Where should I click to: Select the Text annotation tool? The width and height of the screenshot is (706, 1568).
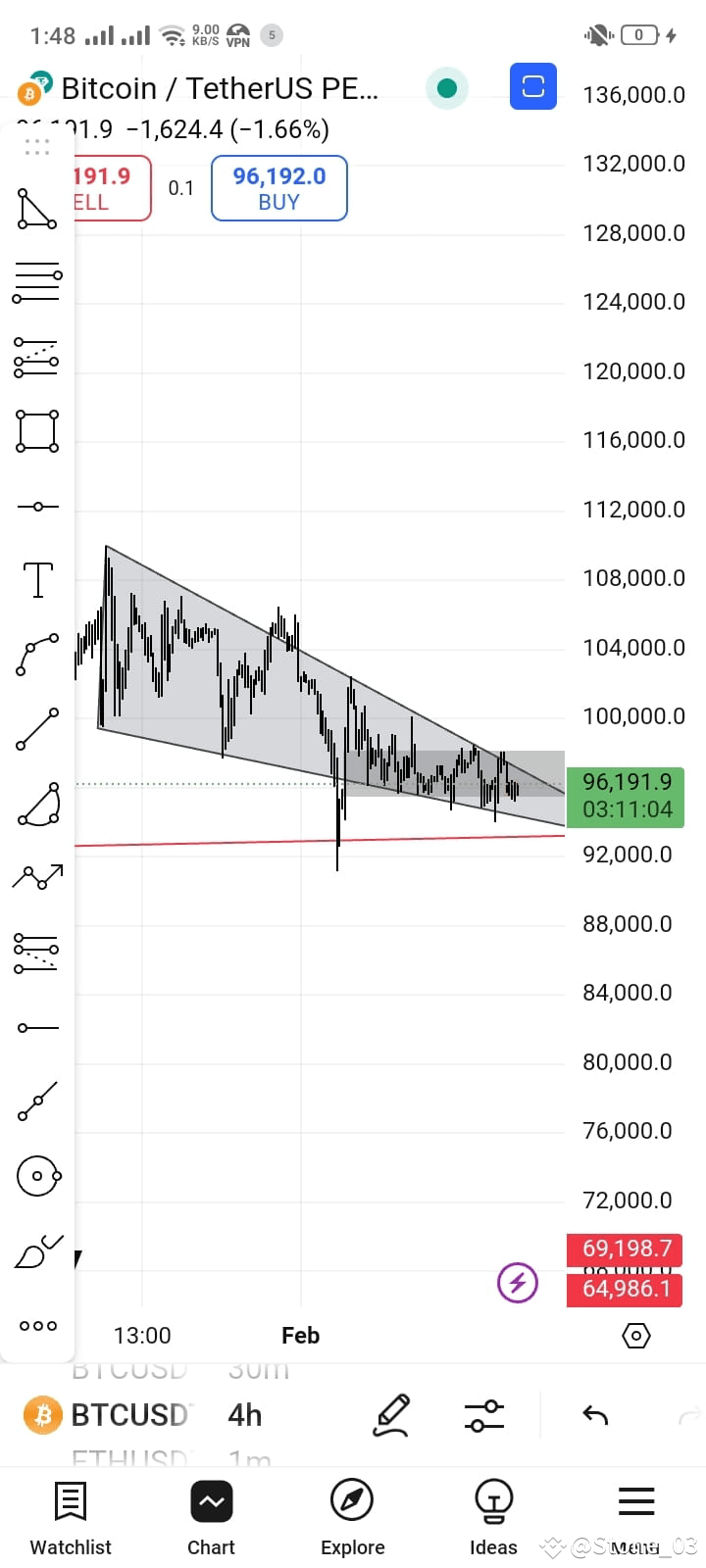tap(37, 579)
